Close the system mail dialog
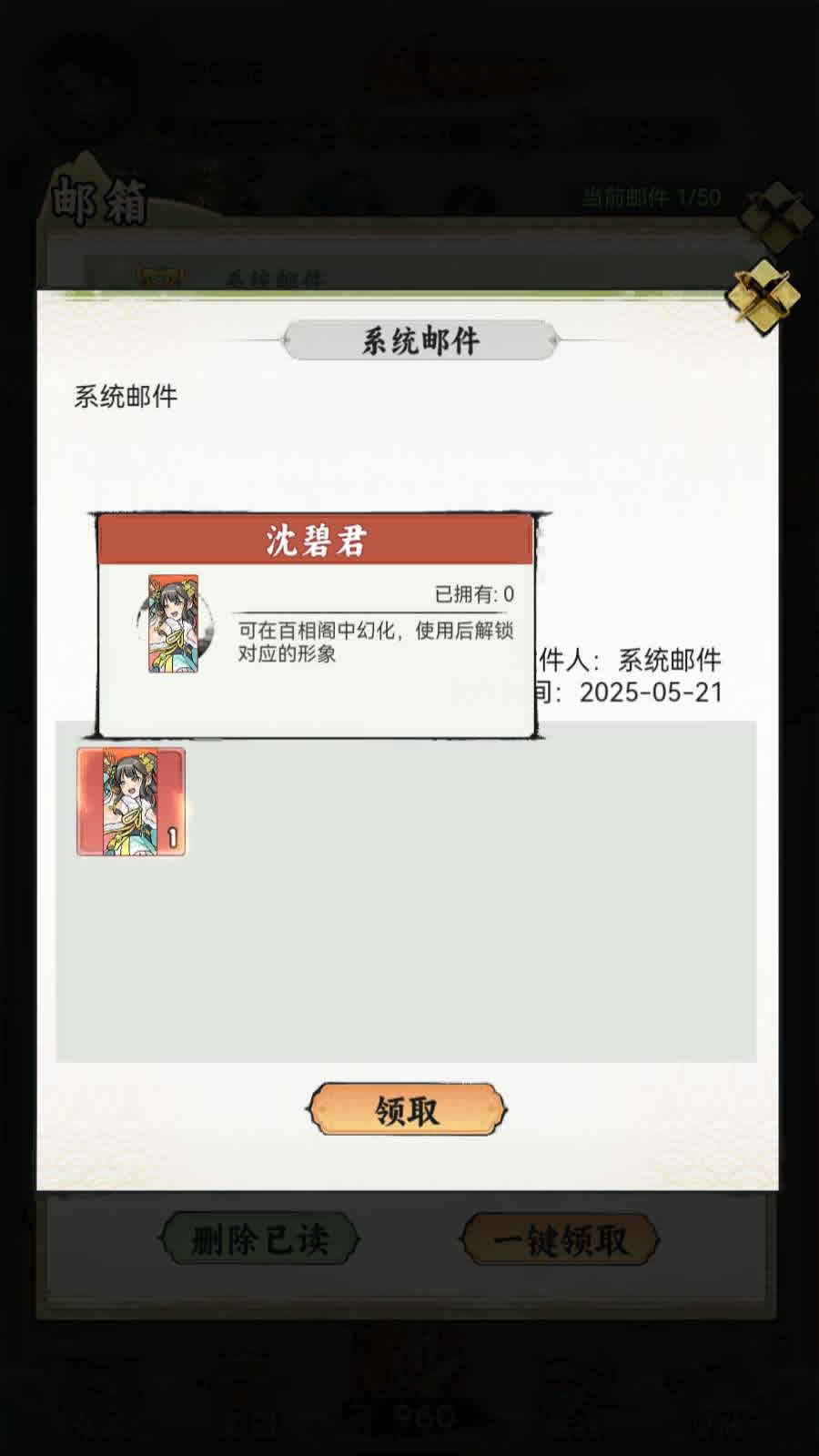Viewport: 819px width, 1456px height. [x=761, y=297]
